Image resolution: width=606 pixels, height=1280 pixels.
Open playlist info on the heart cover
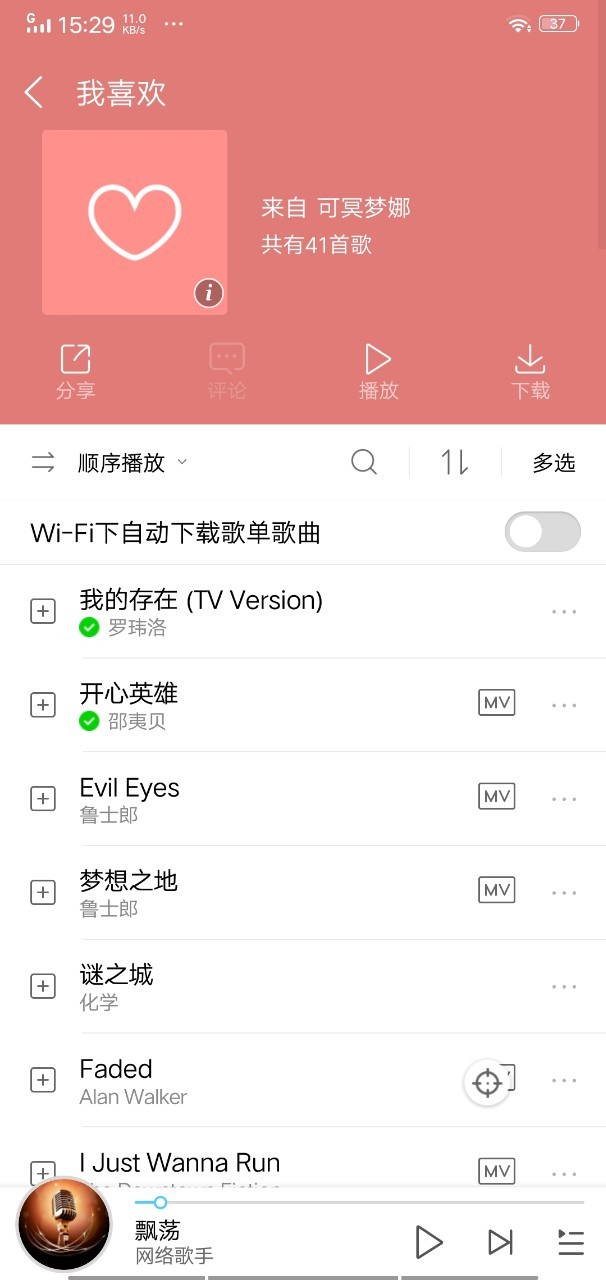[208, 293]
